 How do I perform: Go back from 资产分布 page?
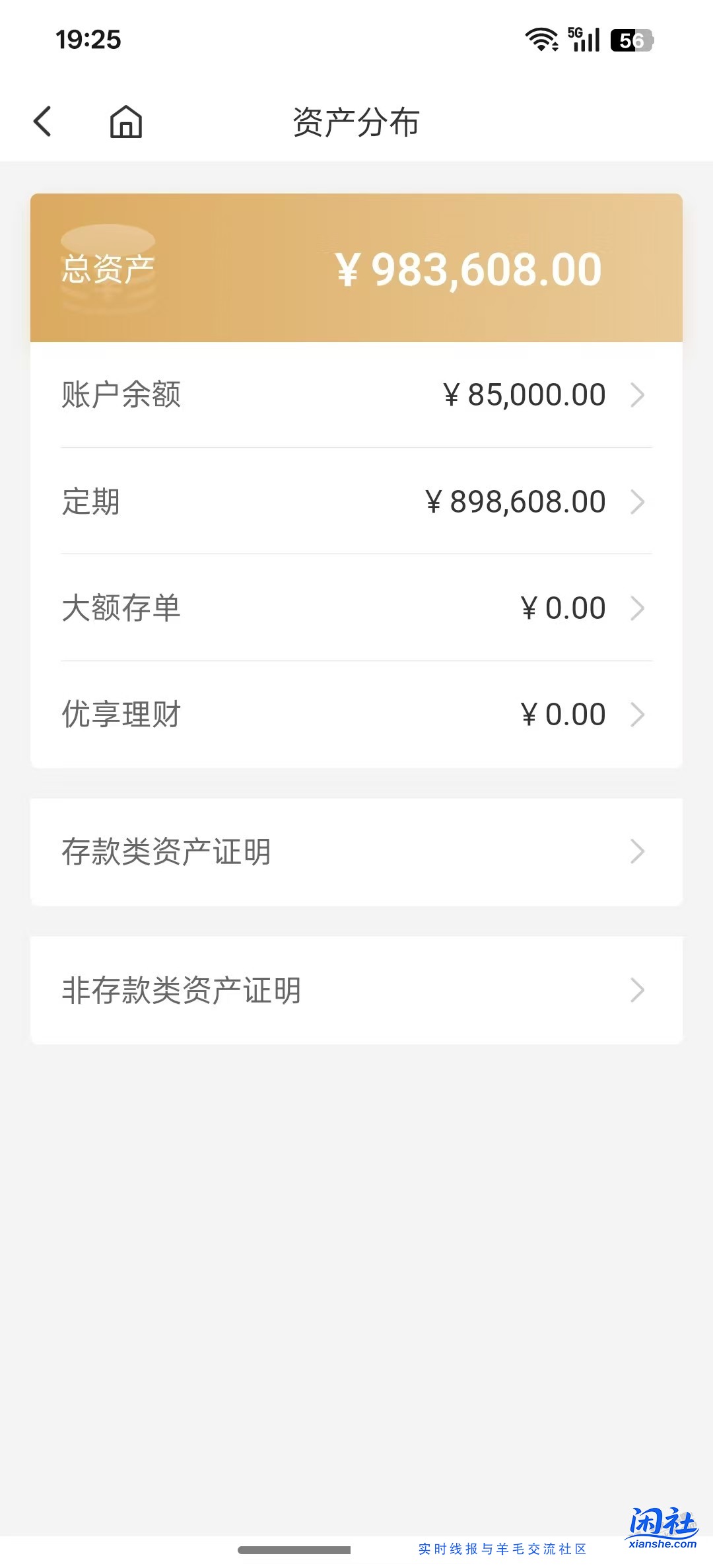click(43, 122)
